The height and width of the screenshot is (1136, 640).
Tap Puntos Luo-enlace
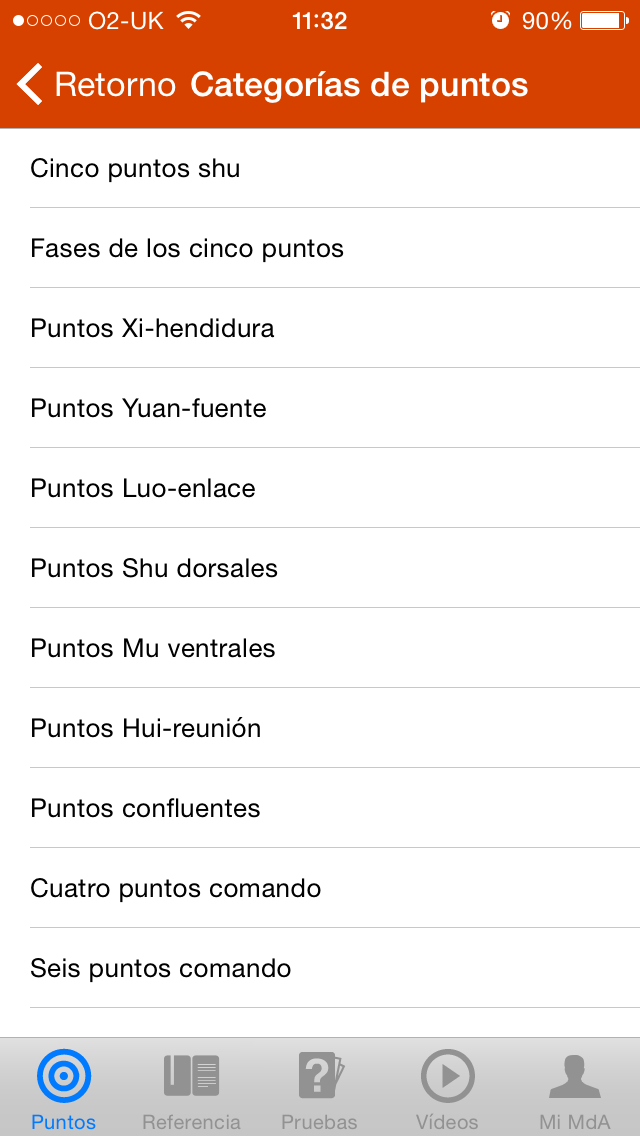coord(320,488)
